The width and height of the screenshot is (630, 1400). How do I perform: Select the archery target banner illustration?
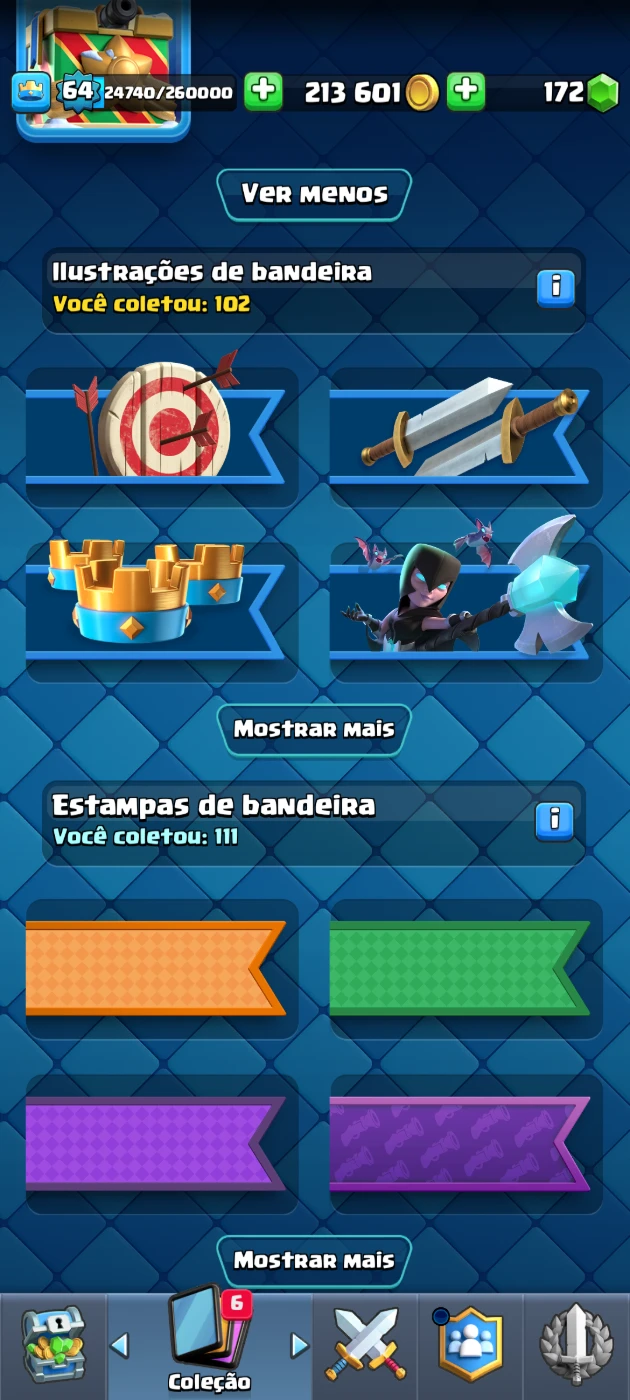coord(160,437)
